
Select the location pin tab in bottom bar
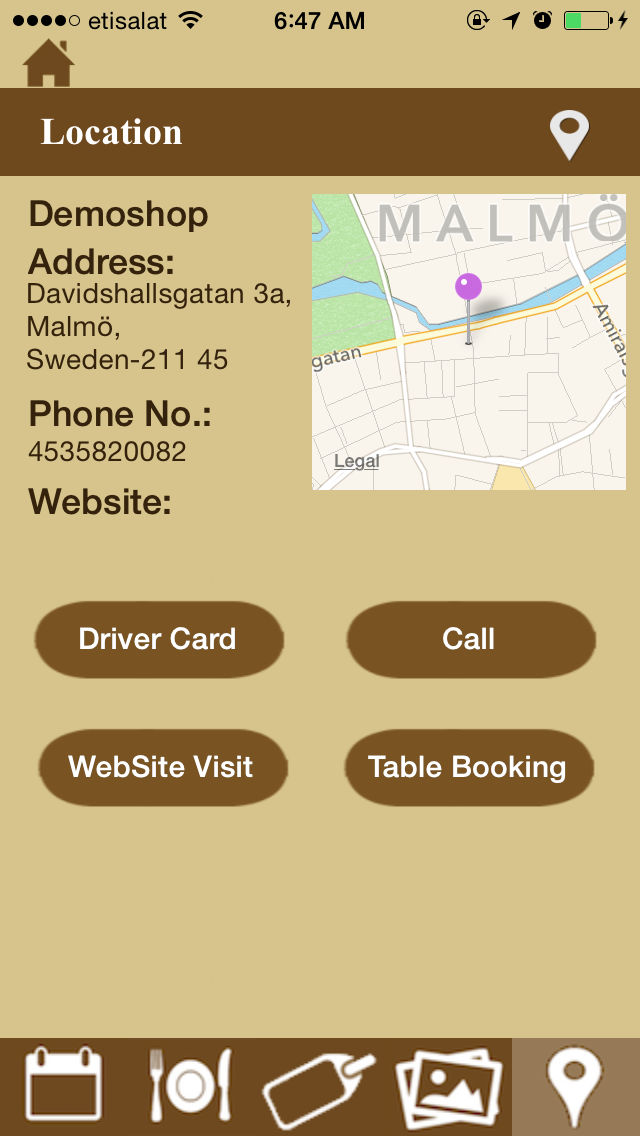[x=575, y=1087]
